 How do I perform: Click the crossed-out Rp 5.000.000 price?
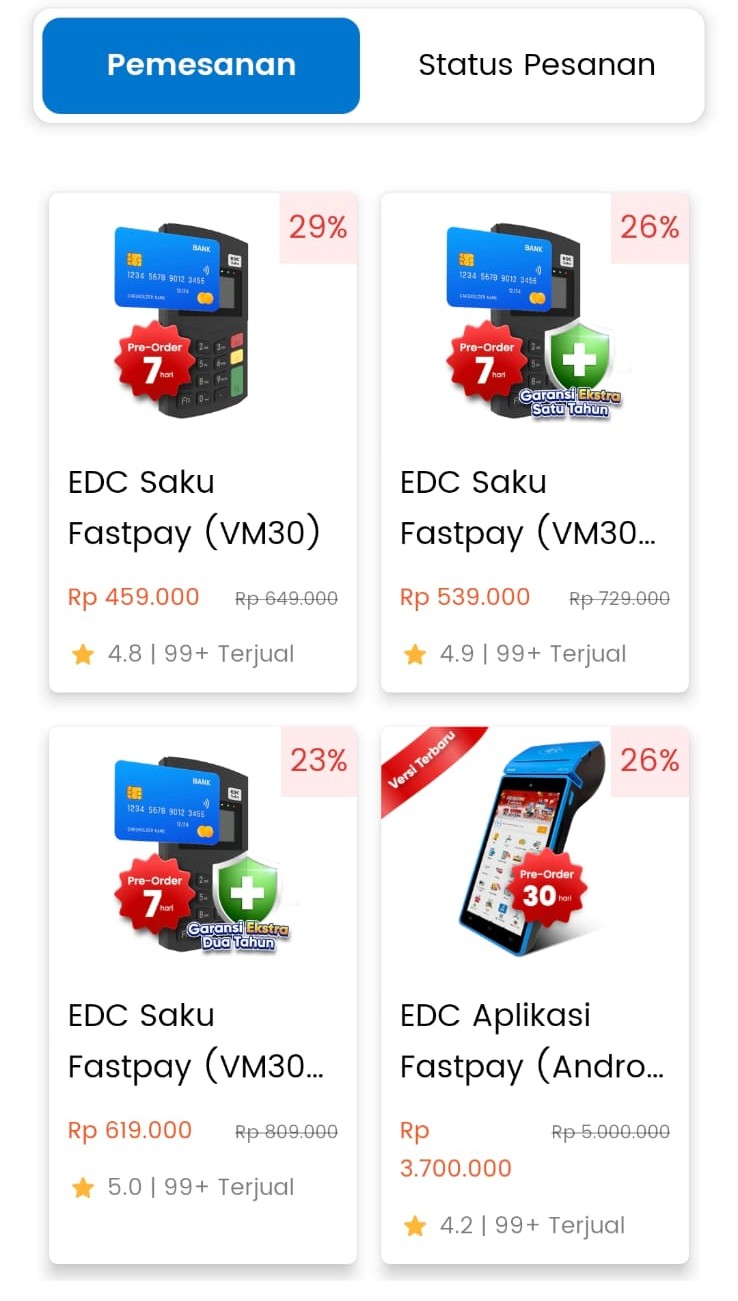point(608,1131)
